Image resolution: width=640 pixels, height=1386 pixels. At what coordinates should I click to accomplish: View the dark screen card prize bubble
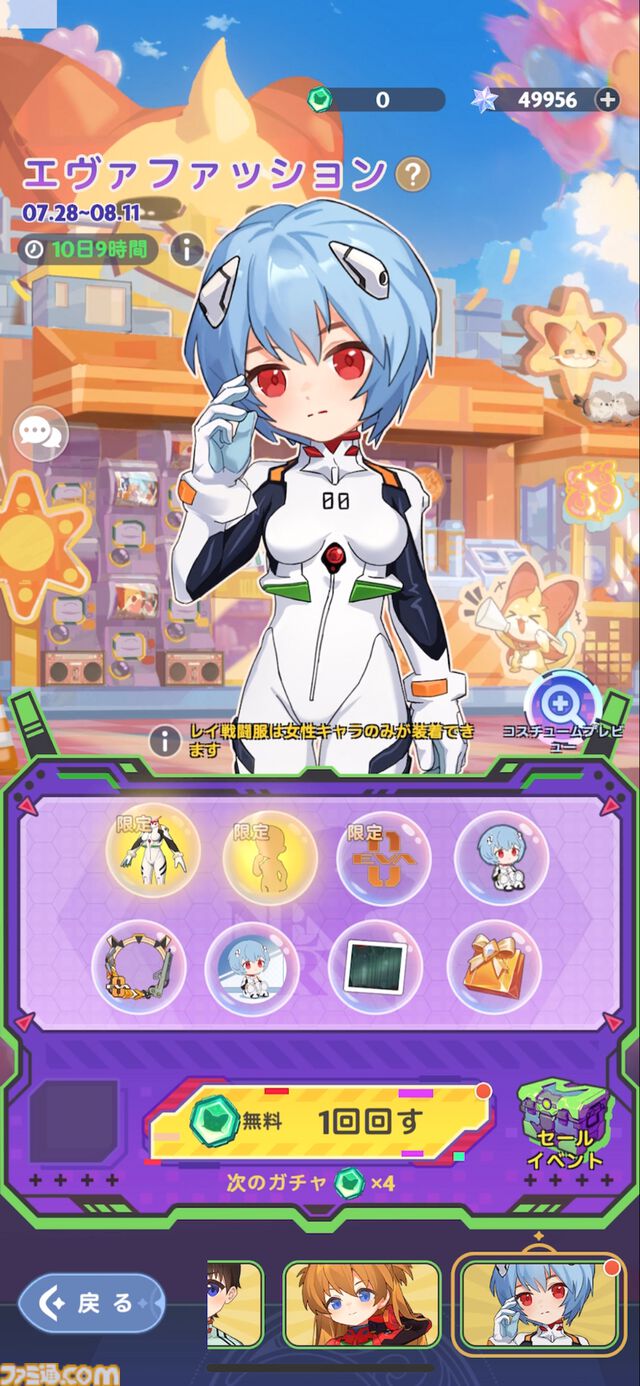375,967
